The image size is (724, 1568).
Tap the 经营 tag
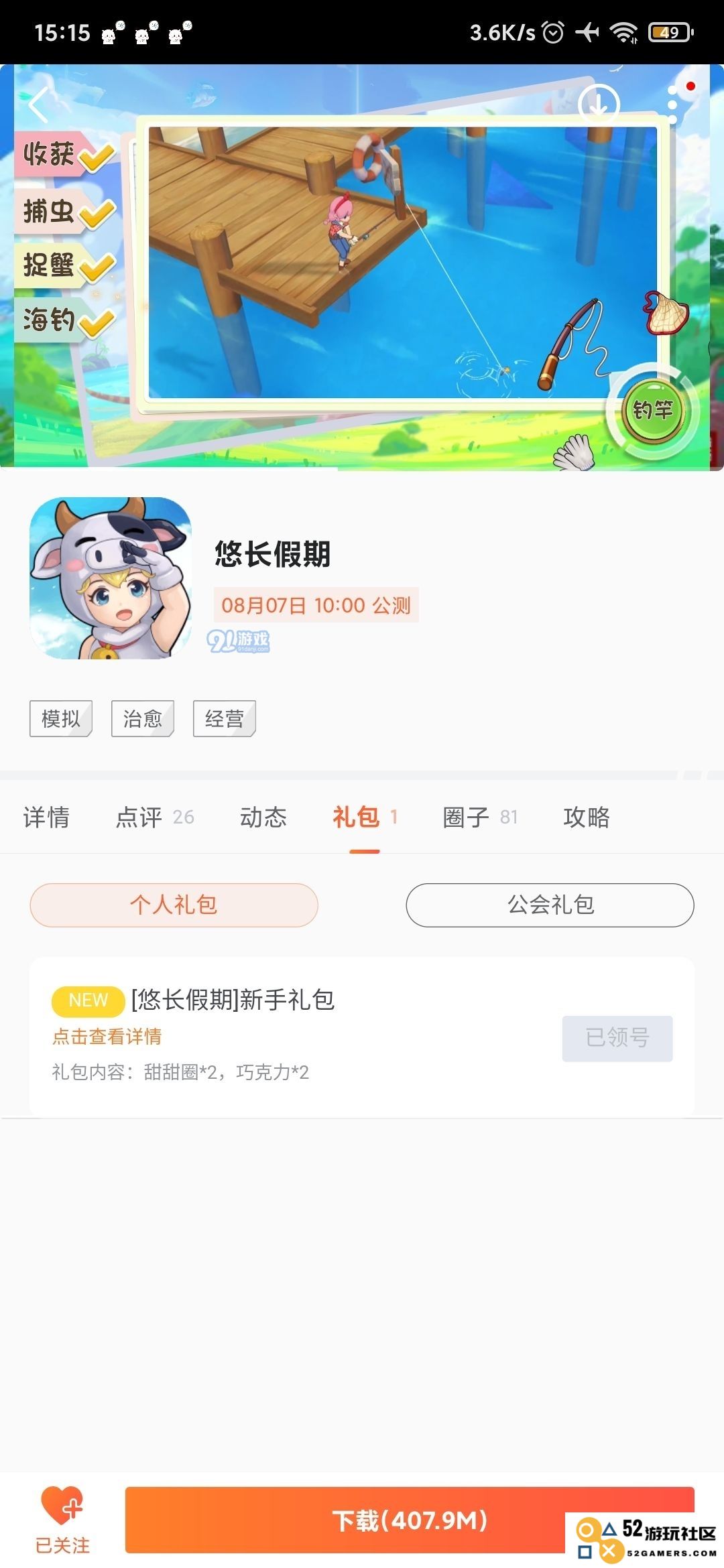point(225,718)
